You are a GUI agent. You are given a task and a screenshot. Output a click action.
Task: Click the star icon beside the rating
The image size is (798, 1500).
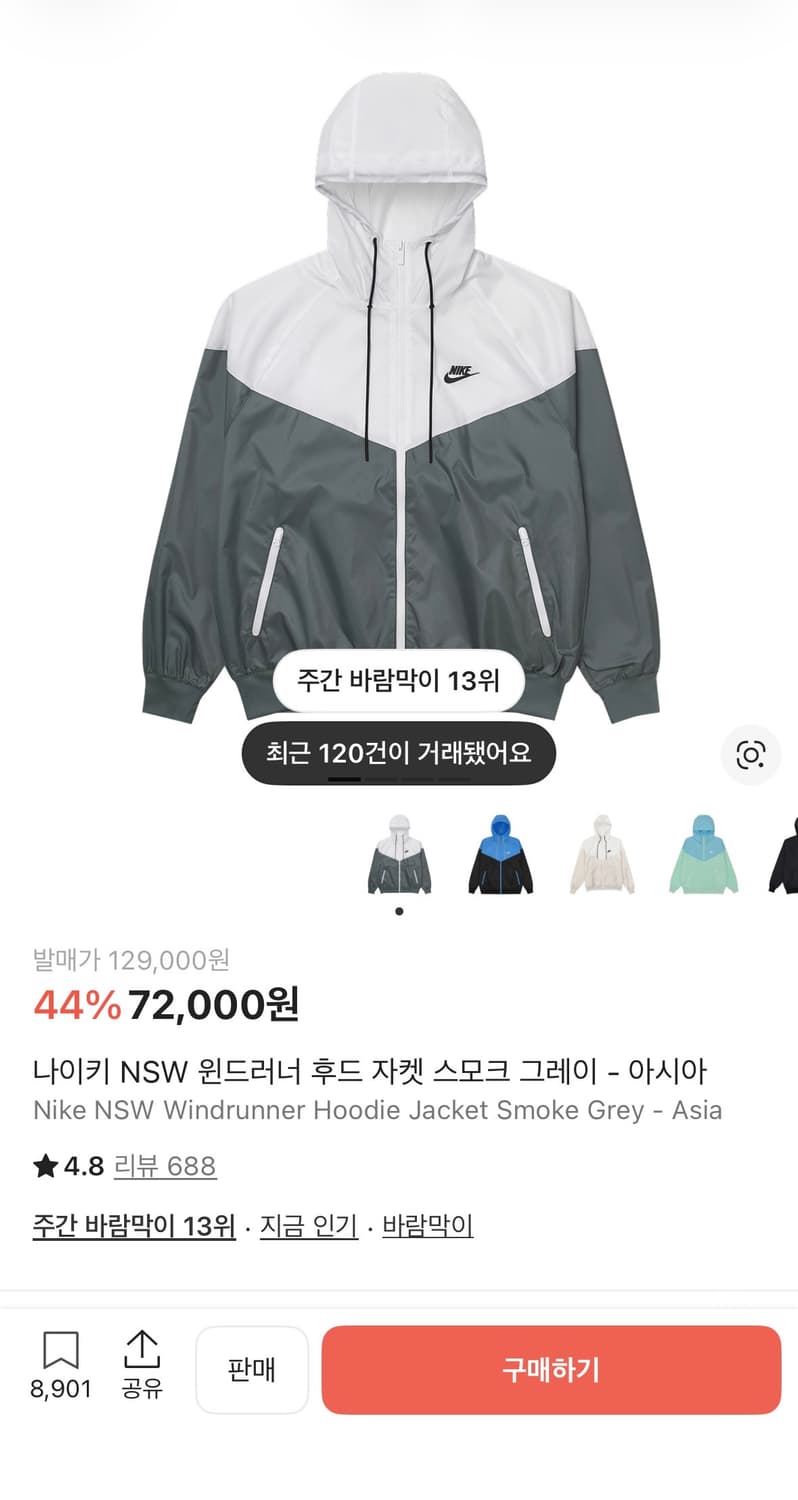pyautogui.click(x=44, y=1166)
